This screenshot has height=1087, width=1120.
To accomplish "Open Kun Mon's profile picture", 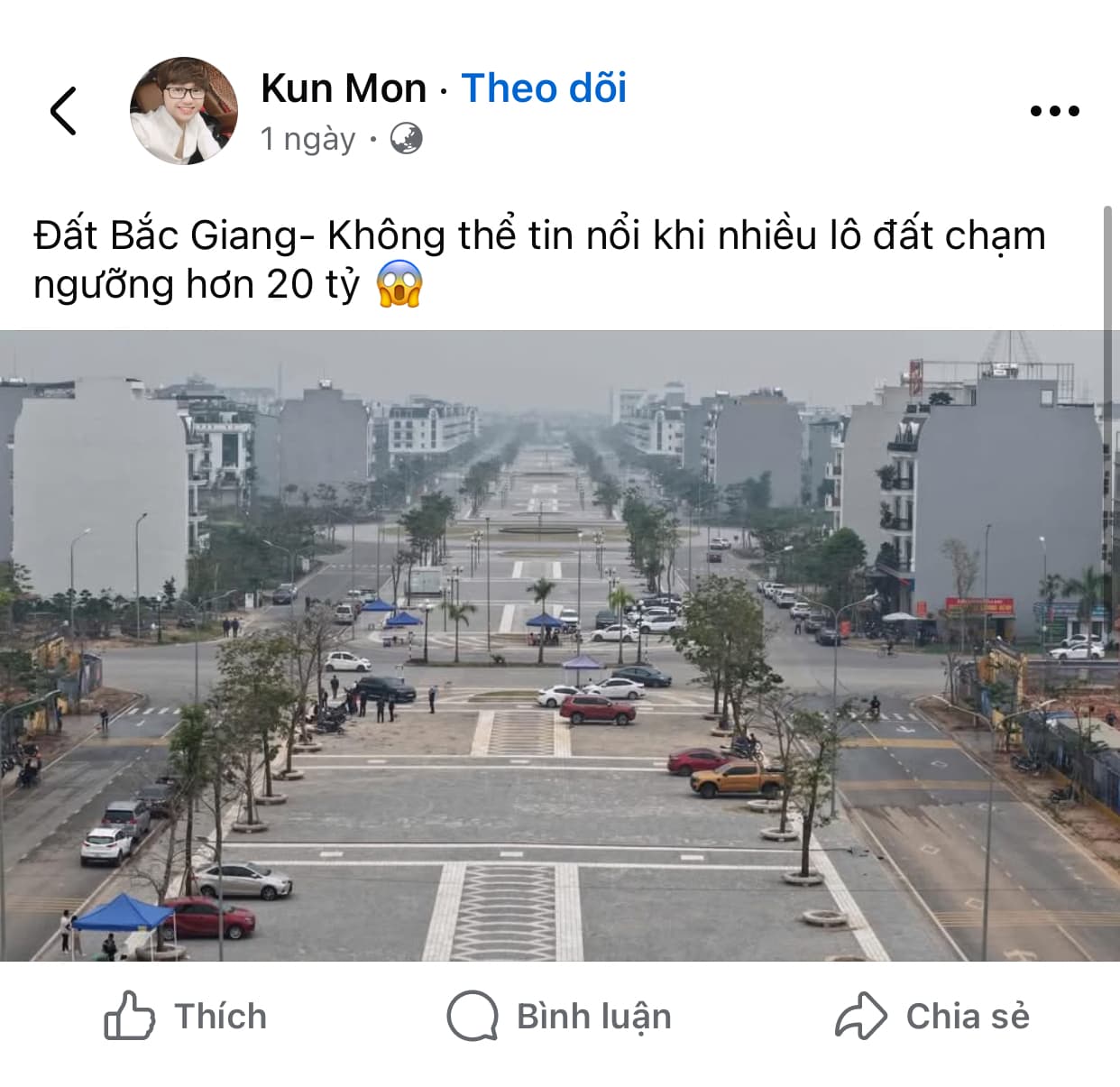I will point(184,111).
